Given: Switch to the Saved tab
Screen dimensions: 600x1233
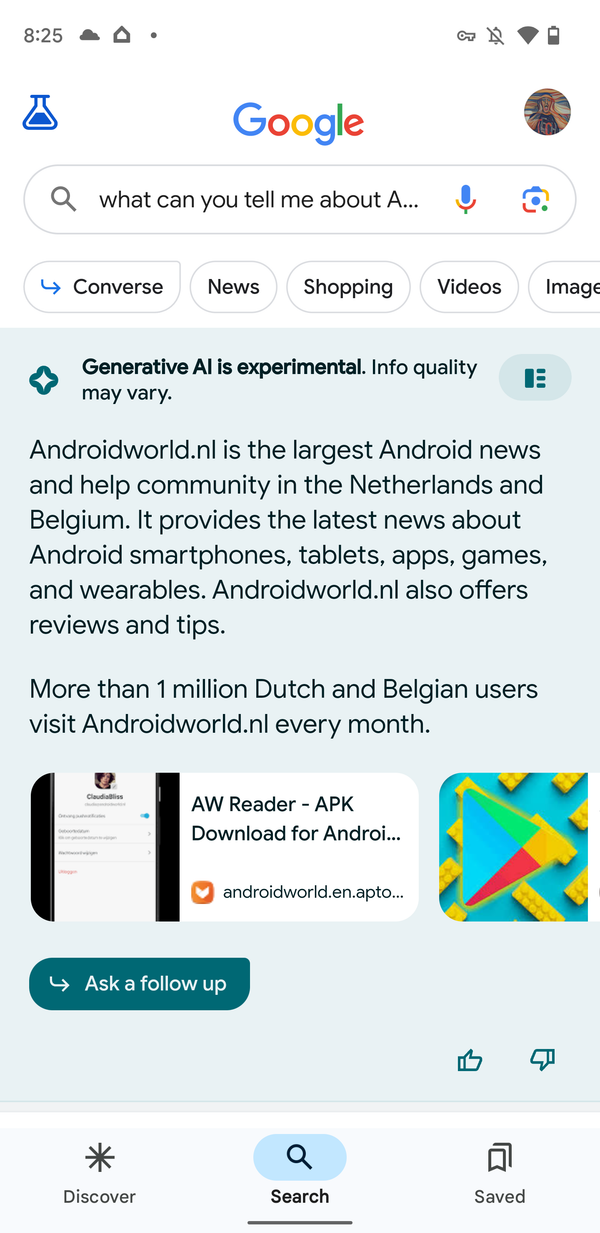Looking at the screenshot, I should 499,1174.
